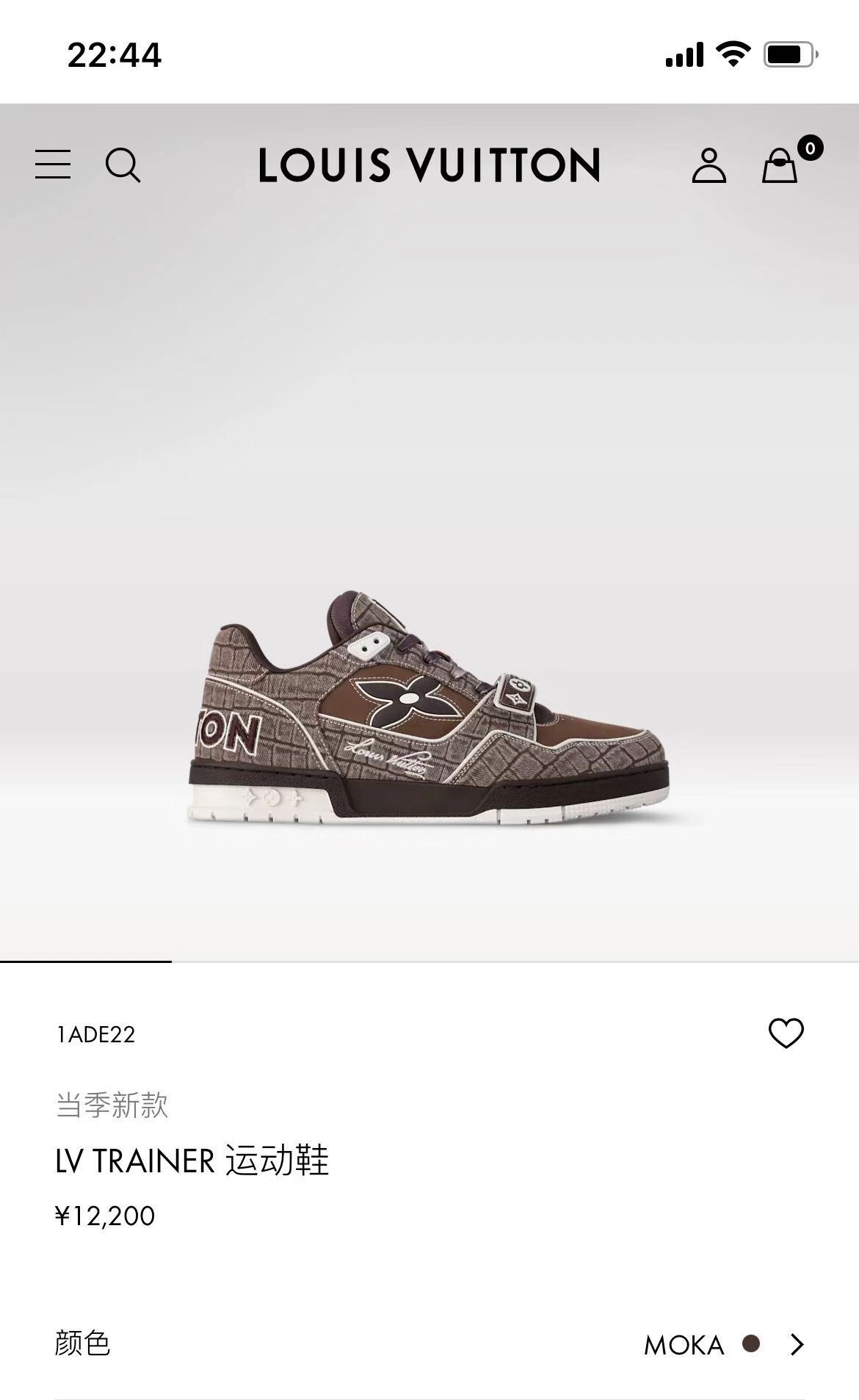This screenshot has height=1400, width=859.
Task: View the LV Trainer sneaker image
Action: (428, 709)
